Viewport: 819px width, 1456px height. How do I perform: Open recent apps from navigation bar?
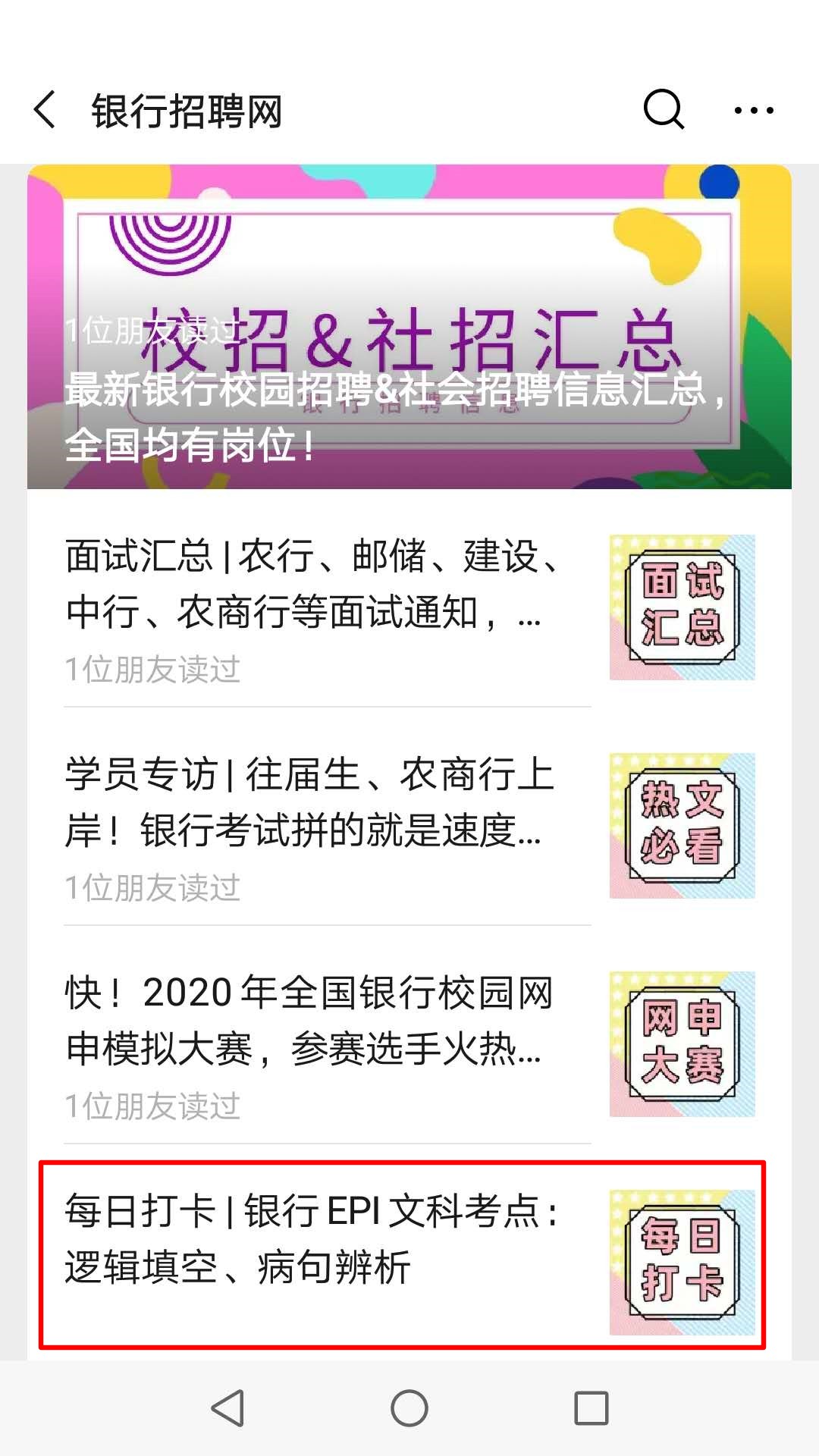click(x=591, y=1408)
